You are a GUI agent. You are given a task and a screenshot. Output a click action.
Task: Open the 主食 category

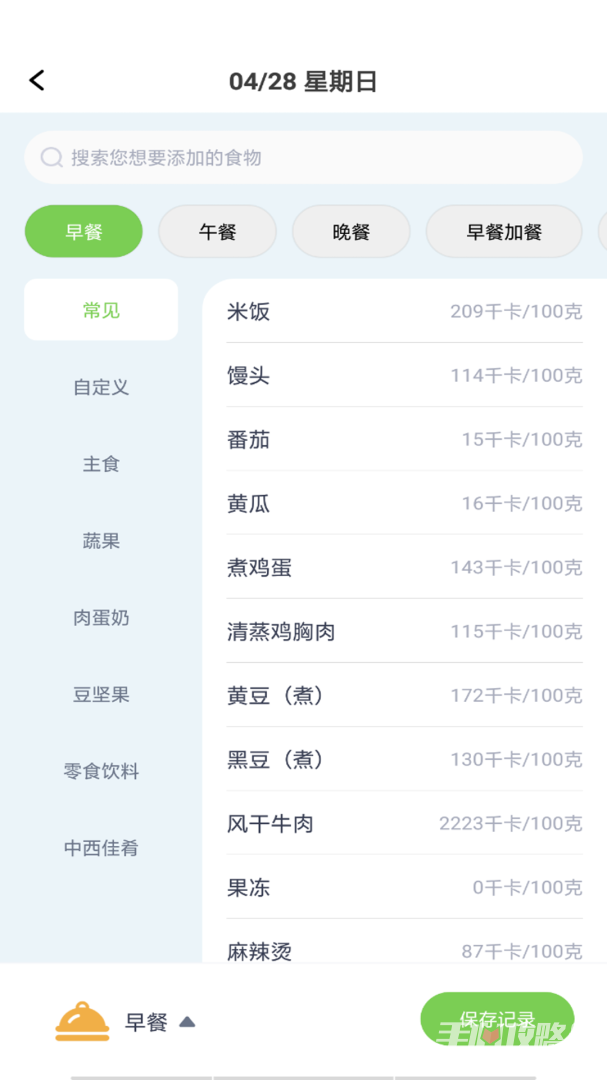(101, 464)
